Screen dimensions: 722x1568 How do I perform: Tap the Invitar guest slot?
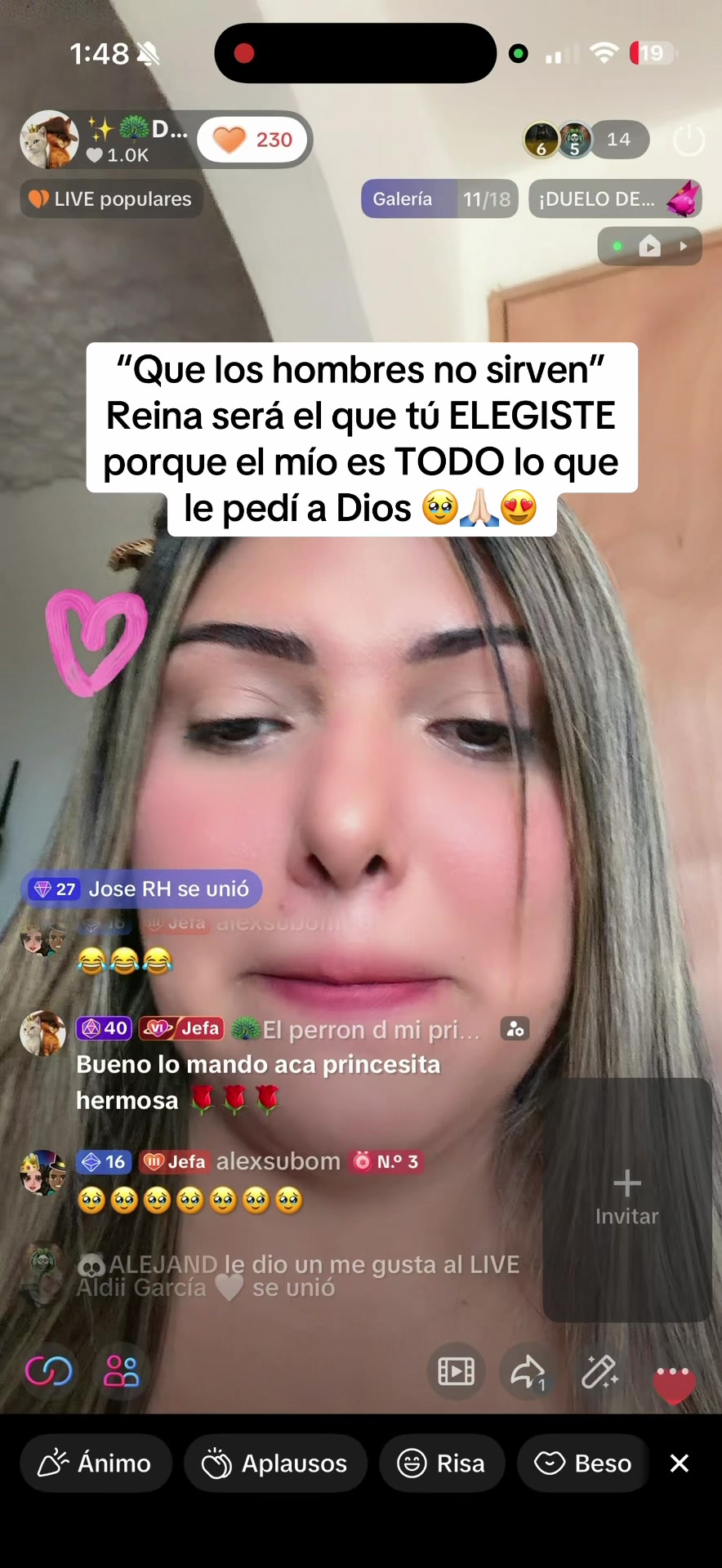pos(626,1199)
